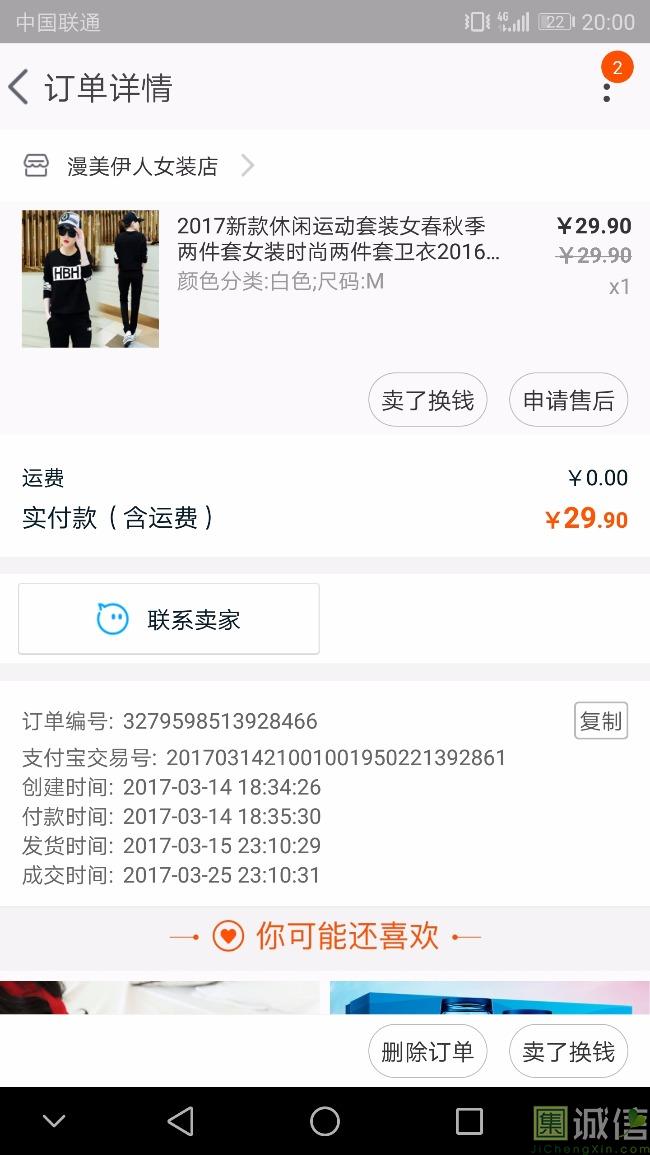Open the overflow menu with three dots
Image resolution: width=650 pixels, height=1155 pixels.
point(607,89)
